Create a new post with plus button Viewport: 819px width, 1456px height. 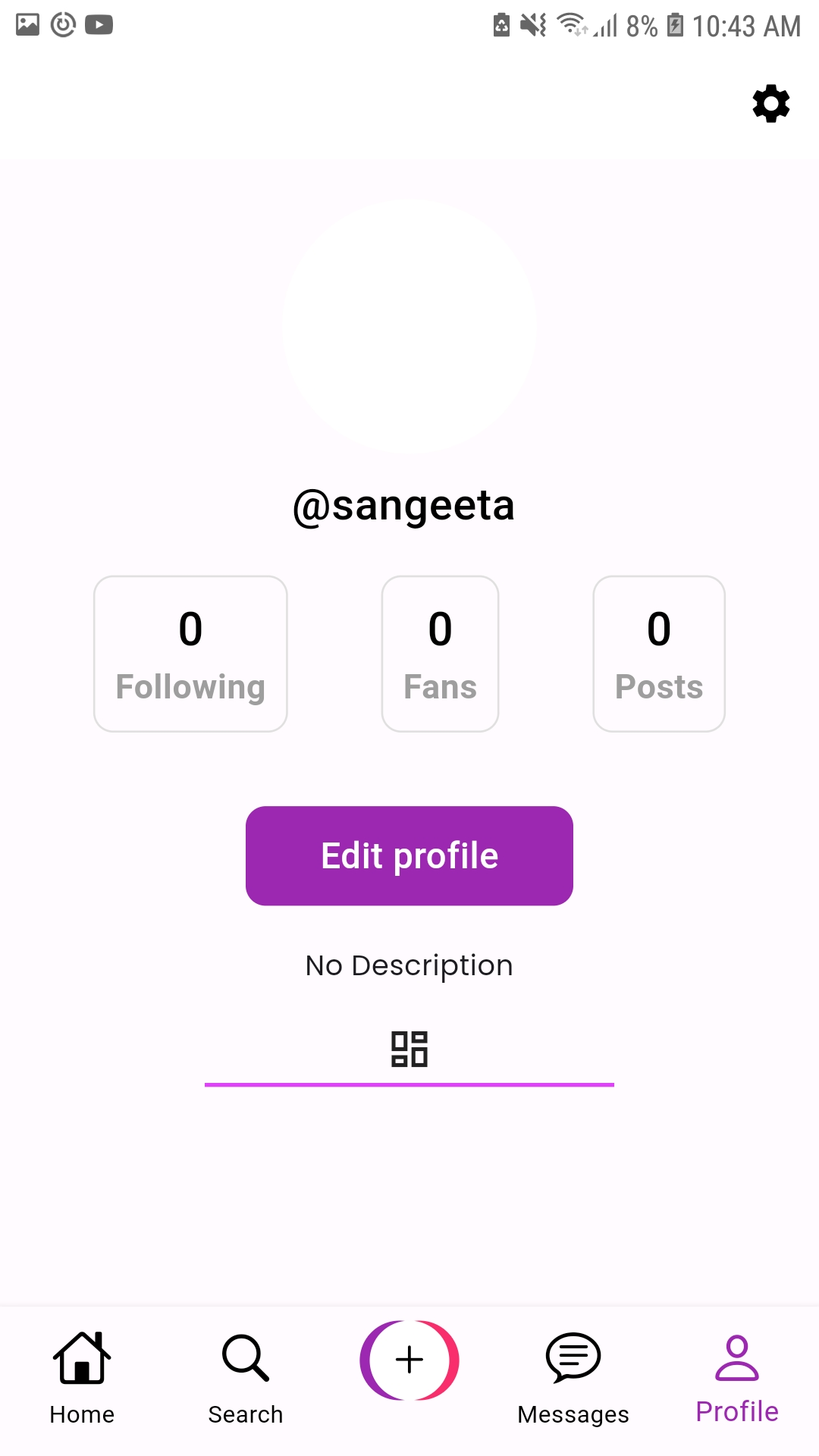[409, 1360]
